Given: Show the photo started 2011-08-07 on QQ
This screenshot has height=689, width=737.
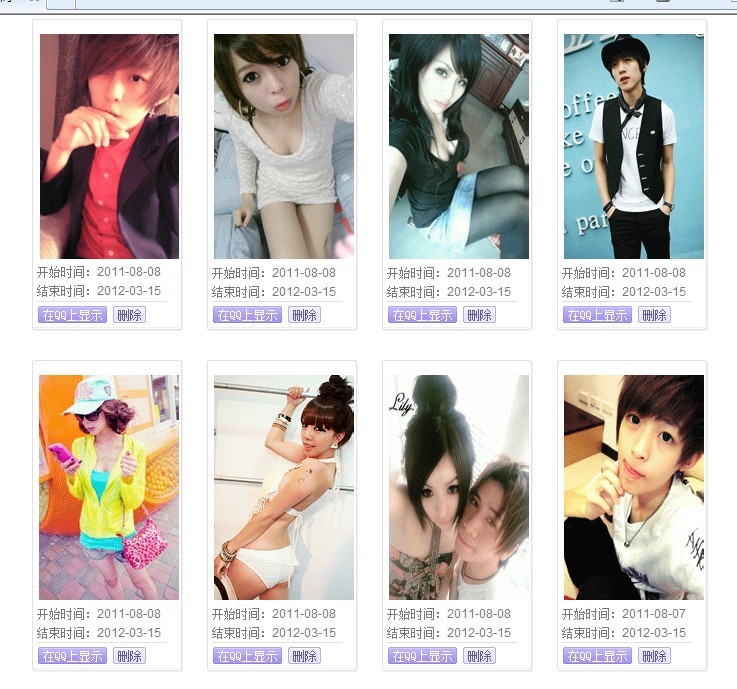Looking at the screenshot, I should (x=597, y=656).
